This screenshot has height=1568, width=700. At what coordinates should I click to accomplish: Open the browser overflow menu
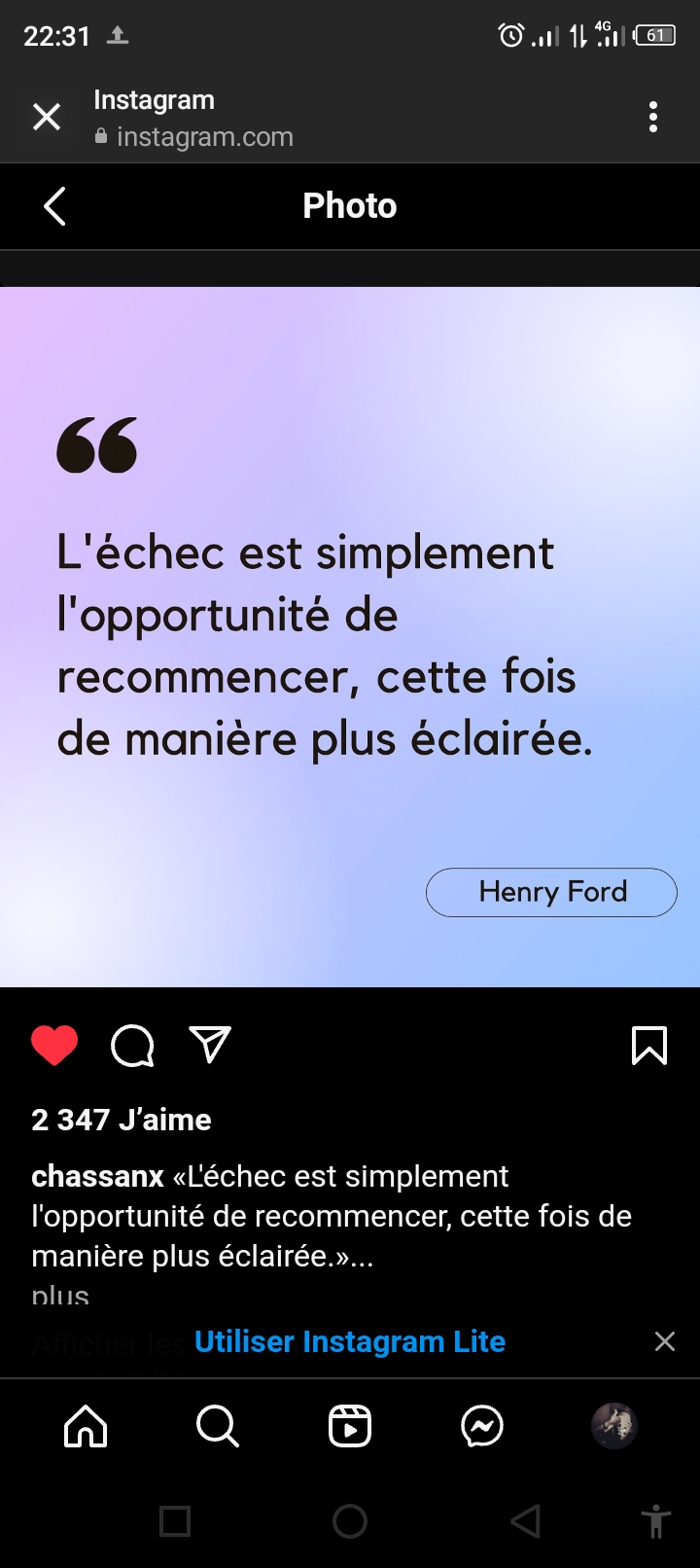click(x=653, y=118)
